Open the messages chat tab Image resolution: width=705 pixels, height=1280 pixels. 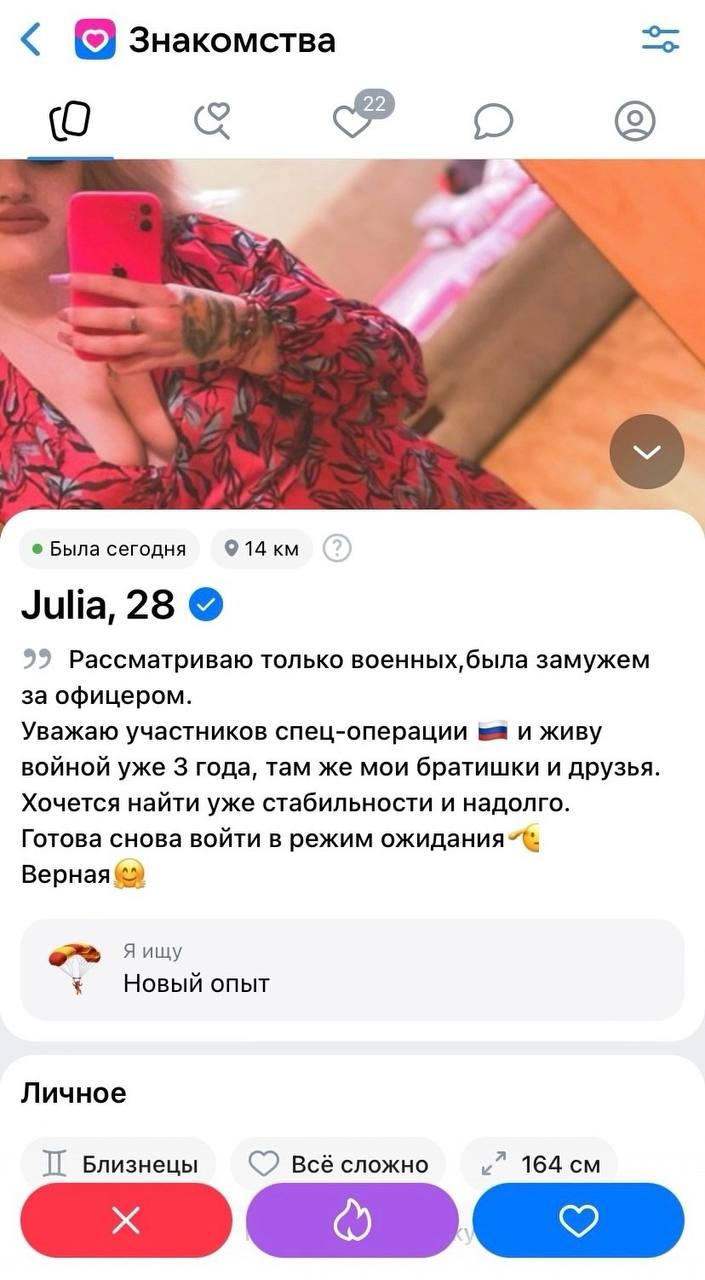tap(493, 122)
